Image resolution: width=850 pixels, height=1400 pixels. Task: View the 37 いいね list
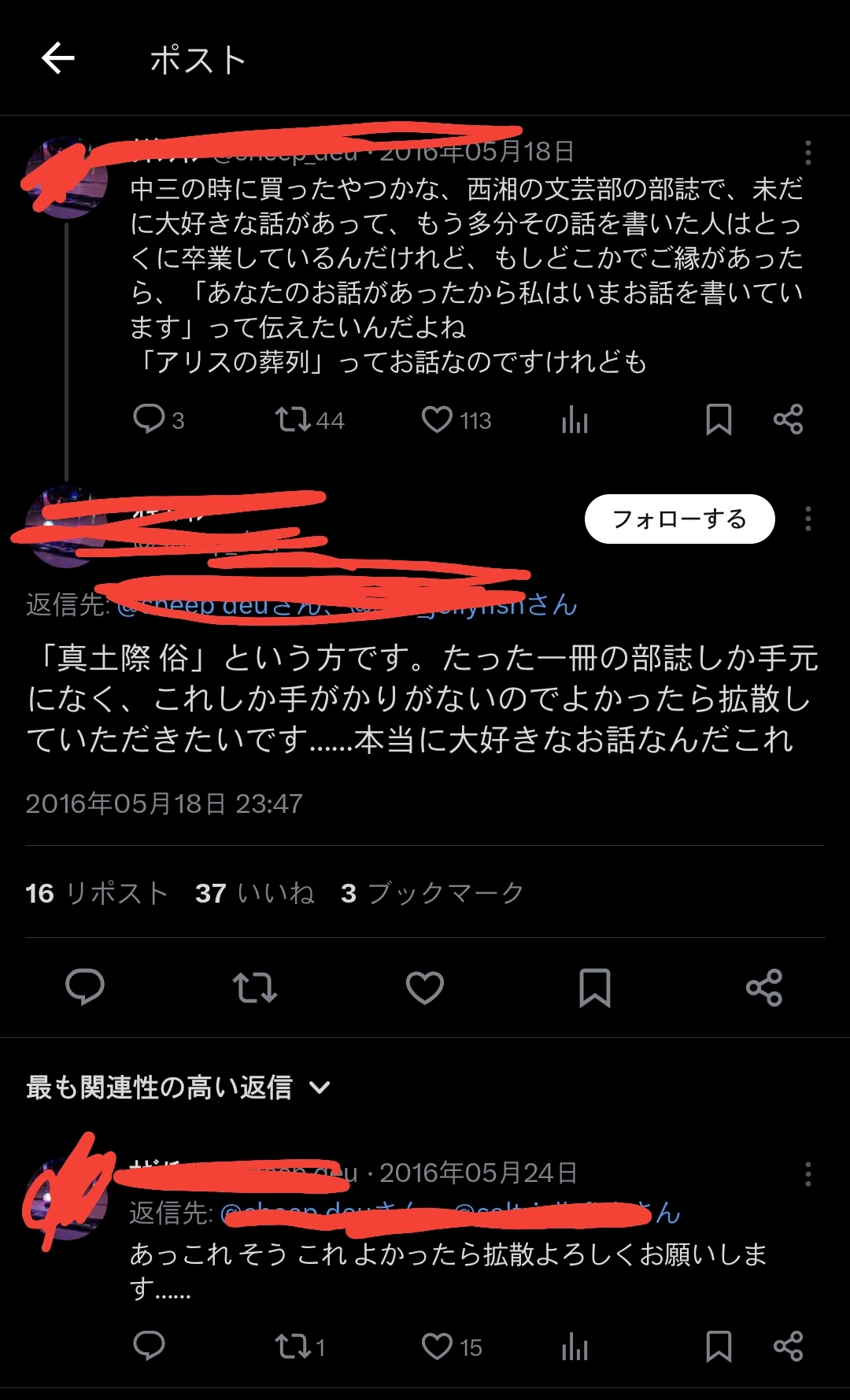tap(254, 893)
